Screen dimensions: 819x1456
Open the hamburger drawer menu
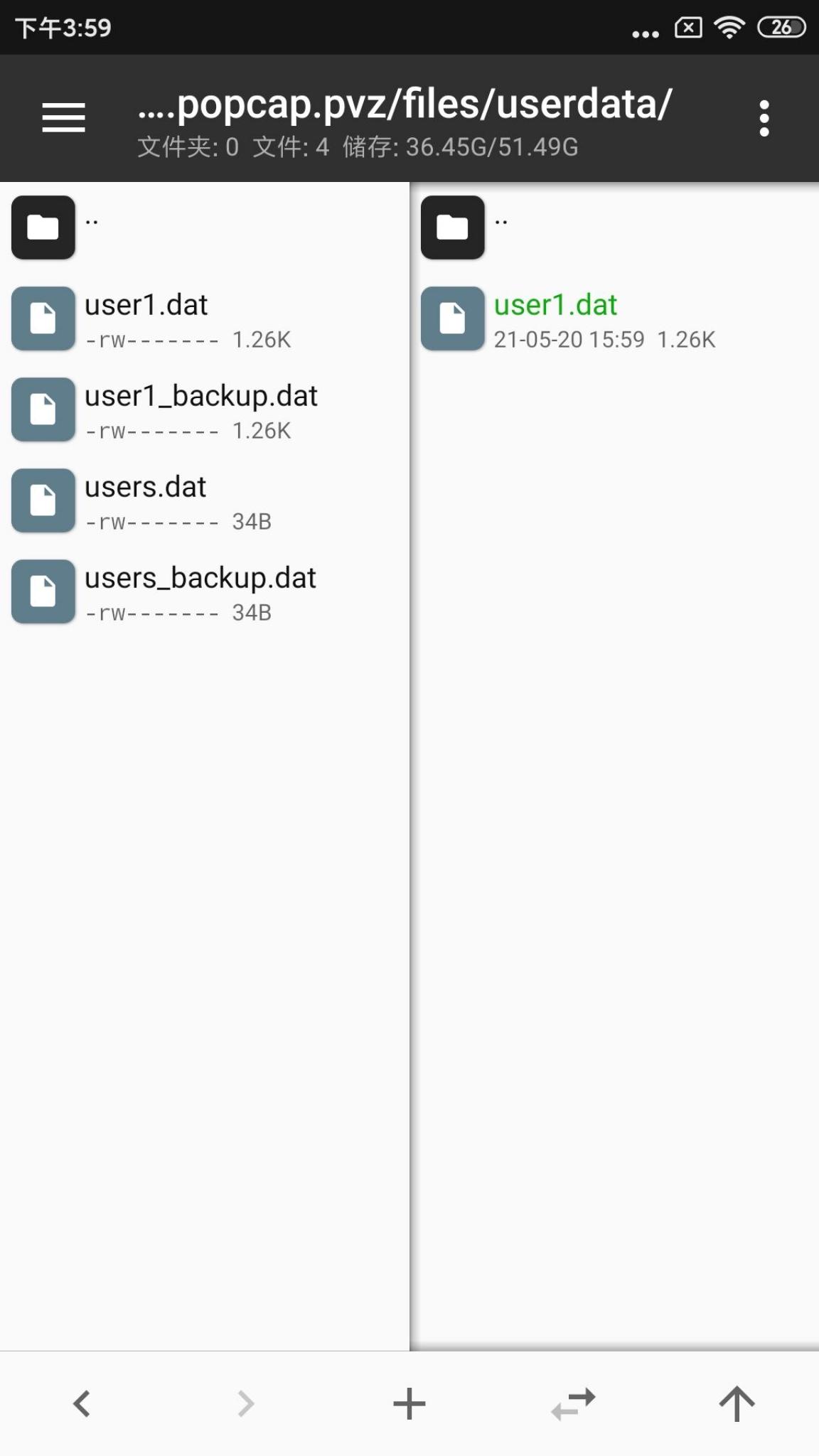tap(63, 117)
